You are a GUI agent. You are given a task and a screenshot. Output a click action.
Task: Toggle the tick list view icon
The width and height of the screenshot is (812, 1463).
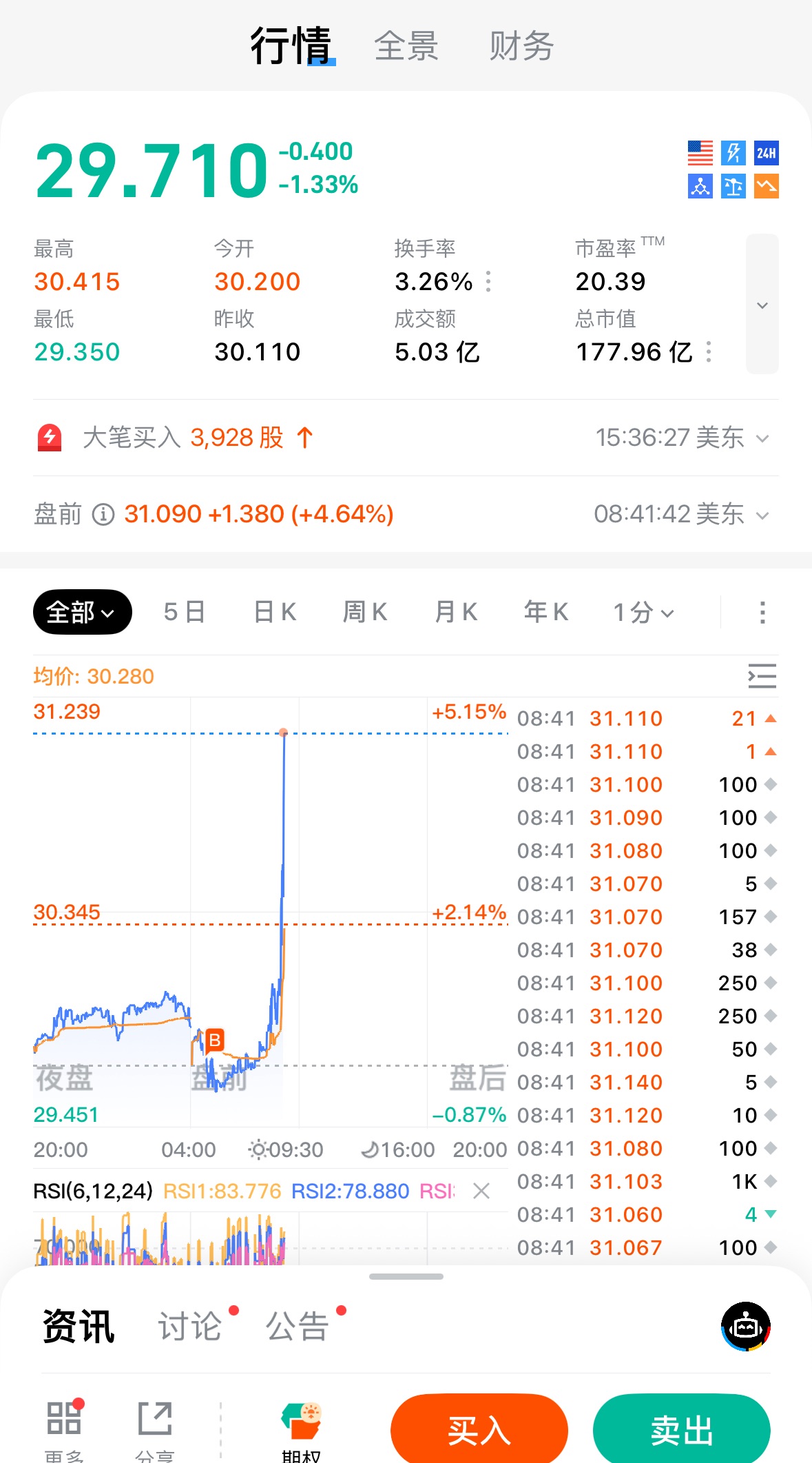click(x=762, y=676)
